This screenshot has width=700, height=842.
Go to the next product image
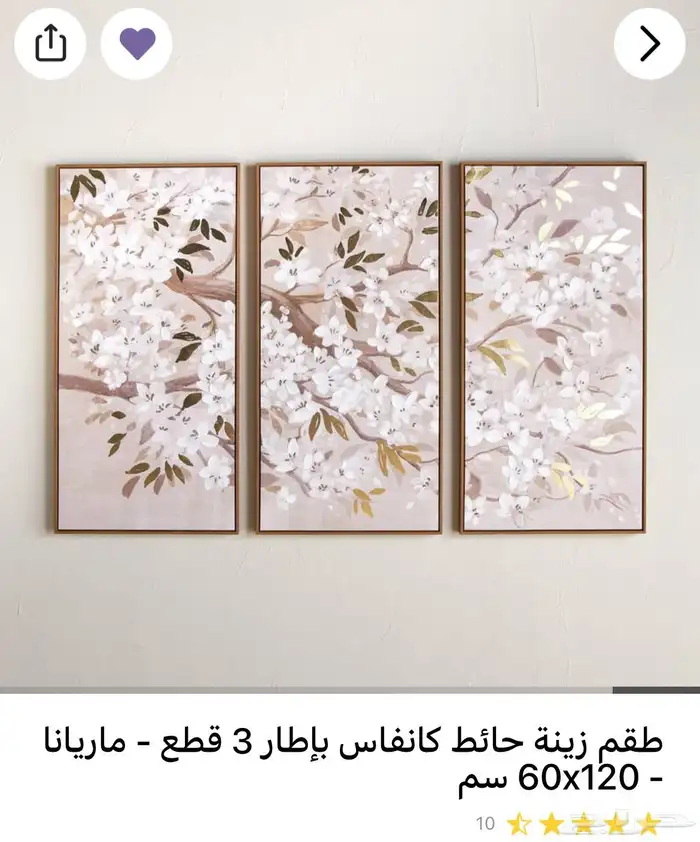tap(649, 44)
